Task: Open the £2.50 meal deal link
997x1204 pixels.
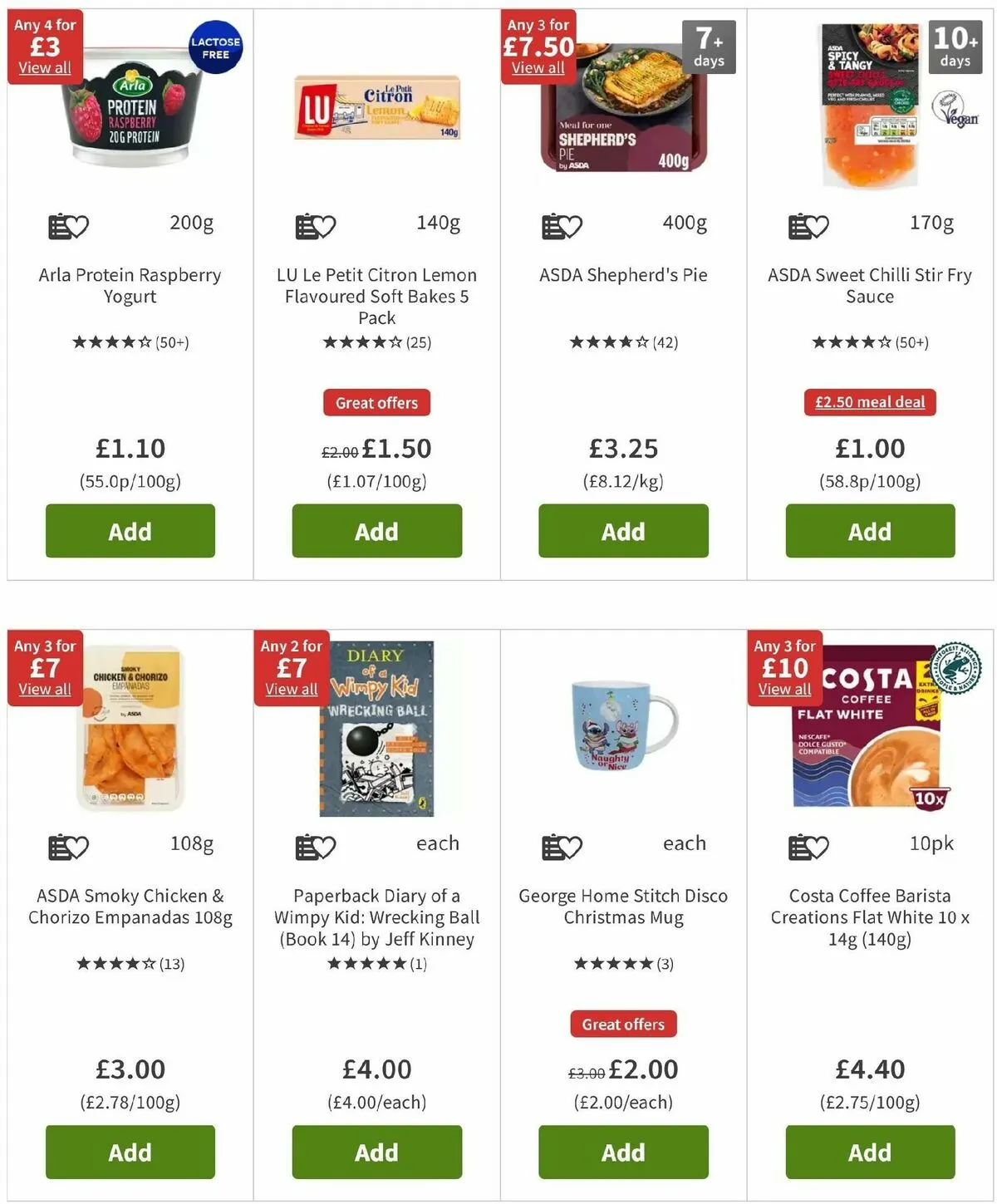Action: [870, 402]
